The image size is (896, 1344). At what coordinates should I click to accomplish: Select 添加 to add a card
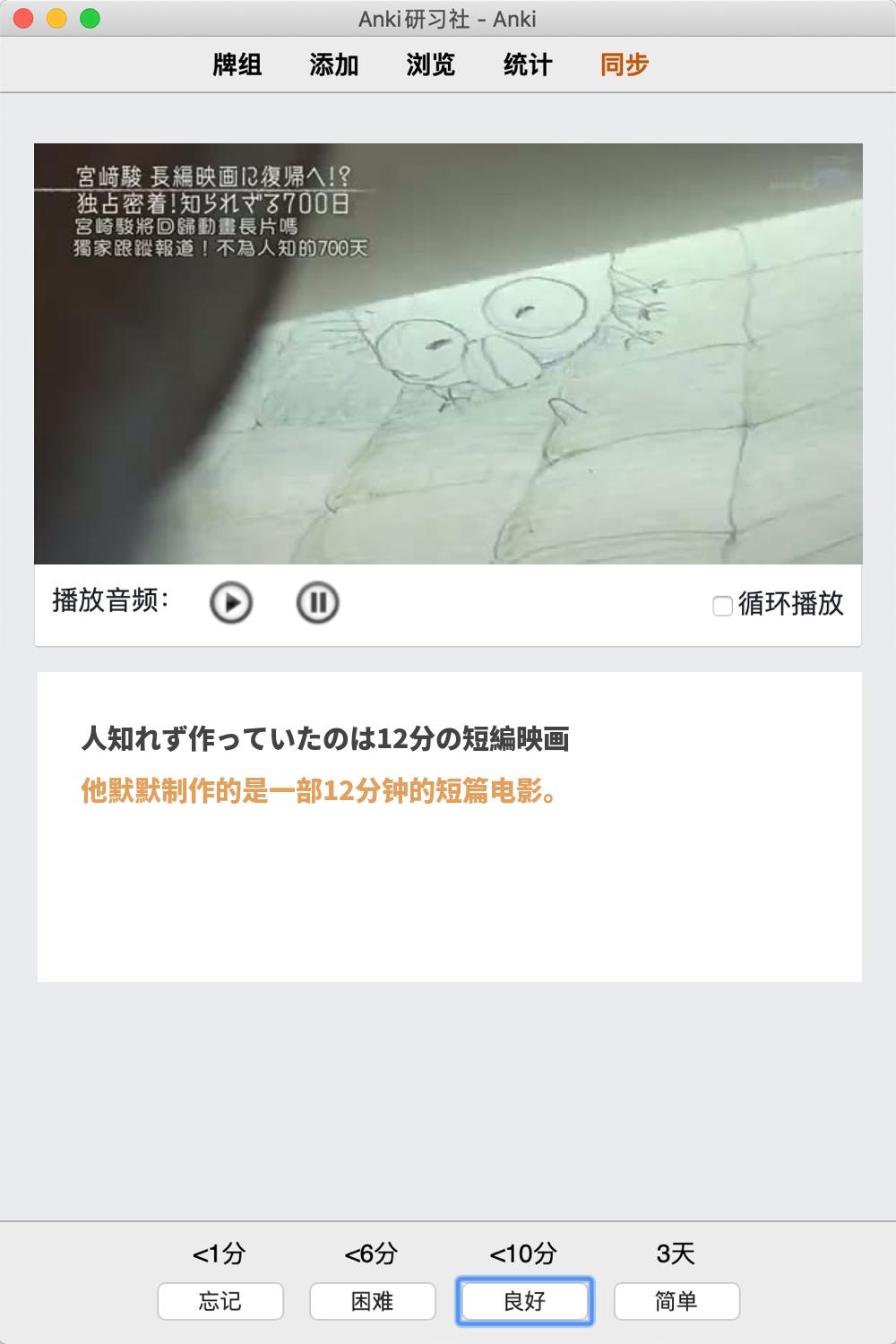334,65
